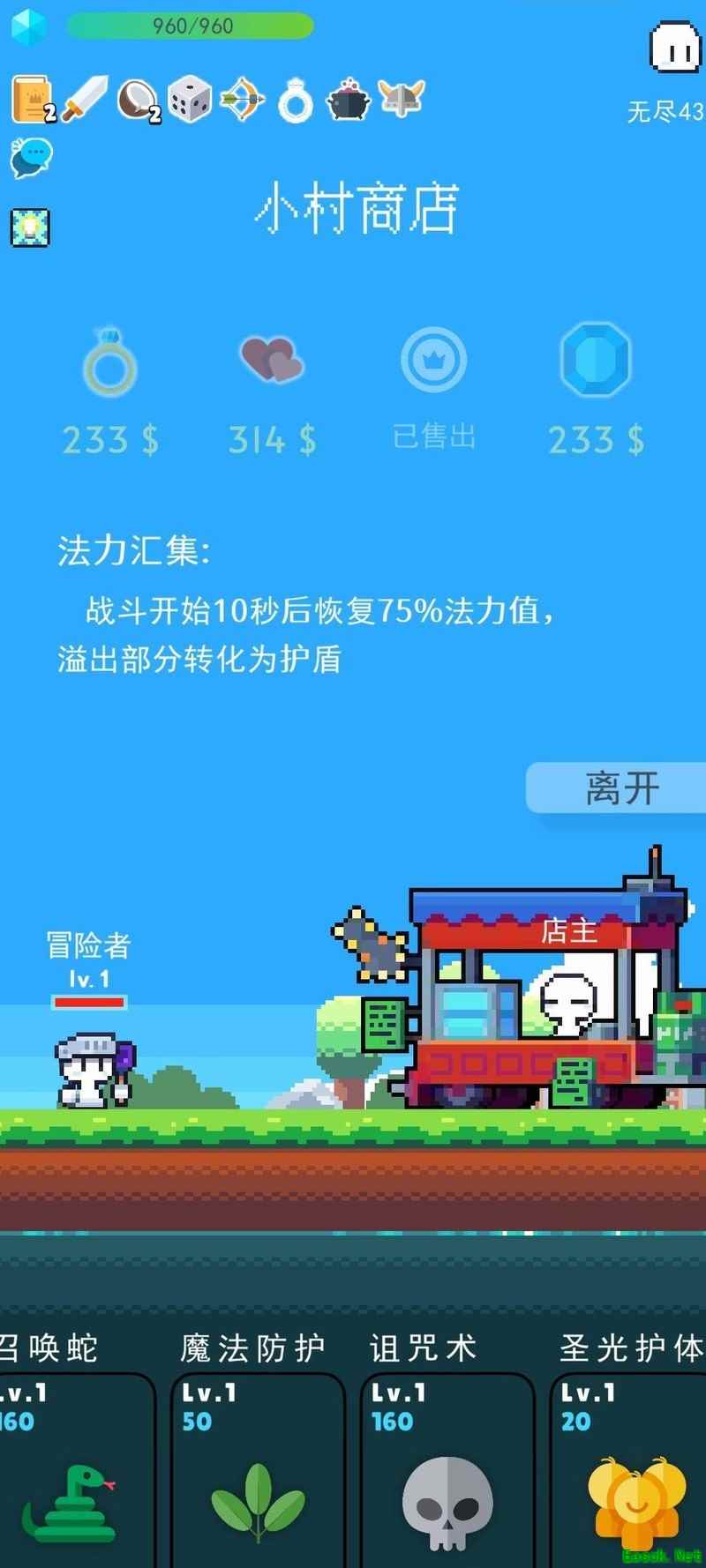706x1568 pixels.
Task: Tap the sword equipment icon
Action: [86, 99]
